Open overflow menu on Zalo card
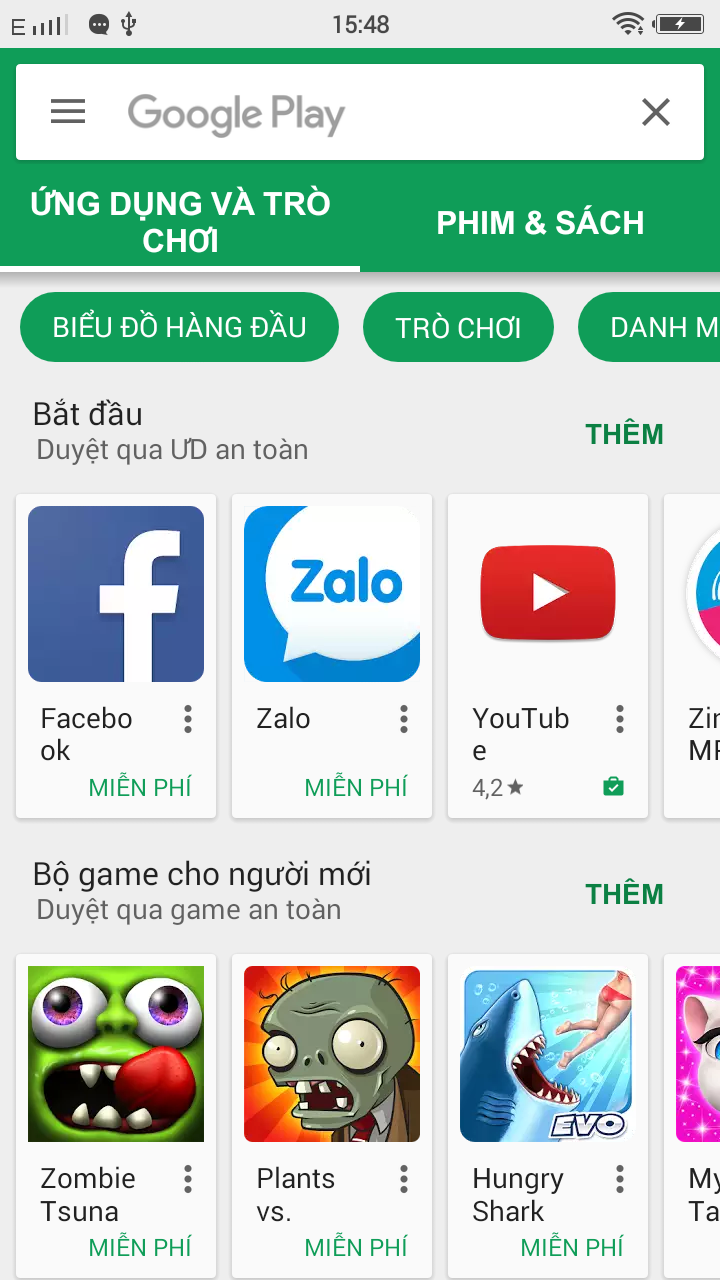Screen dimensions: 720x1280 pos(404,719)
